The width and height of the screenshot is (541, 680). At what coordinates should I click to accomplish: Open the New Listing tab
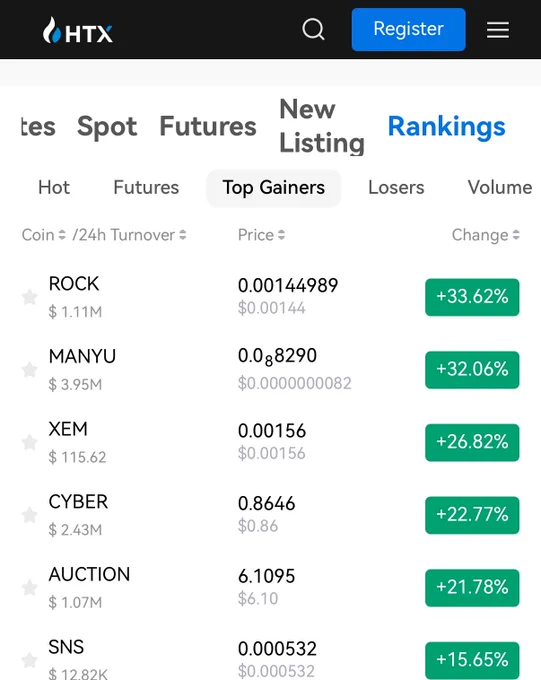(322, 126)
